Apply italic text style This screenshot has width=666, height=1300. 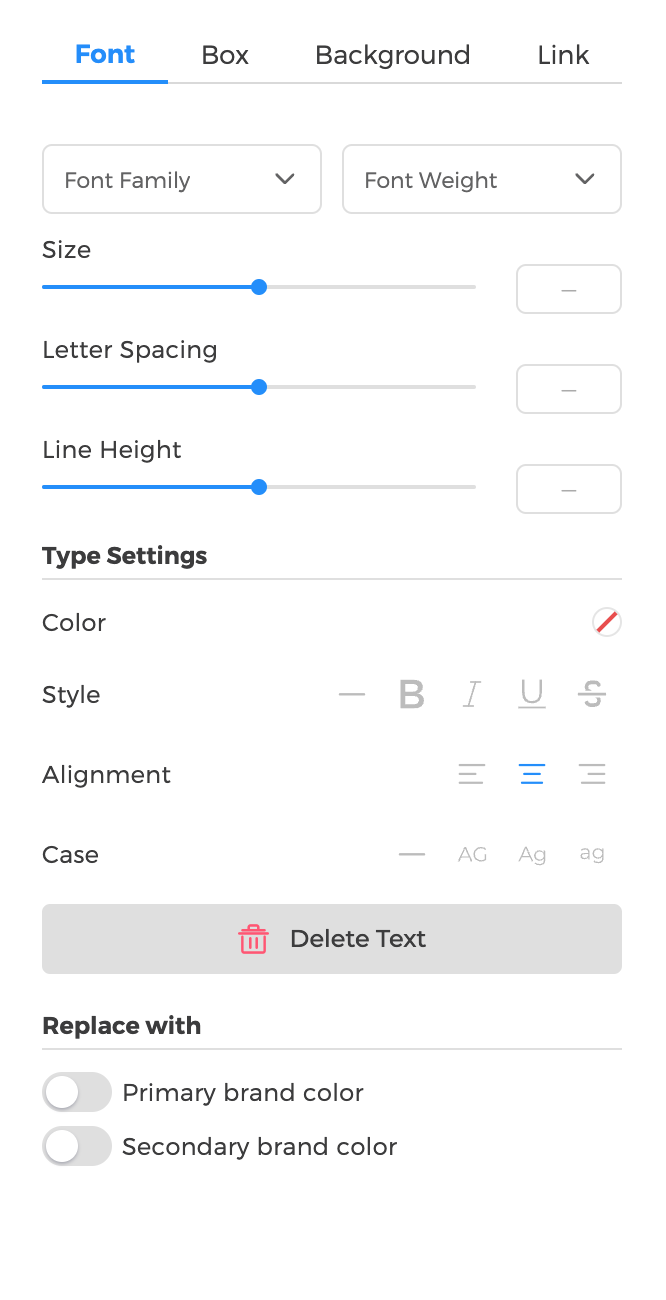pos(472,694)
